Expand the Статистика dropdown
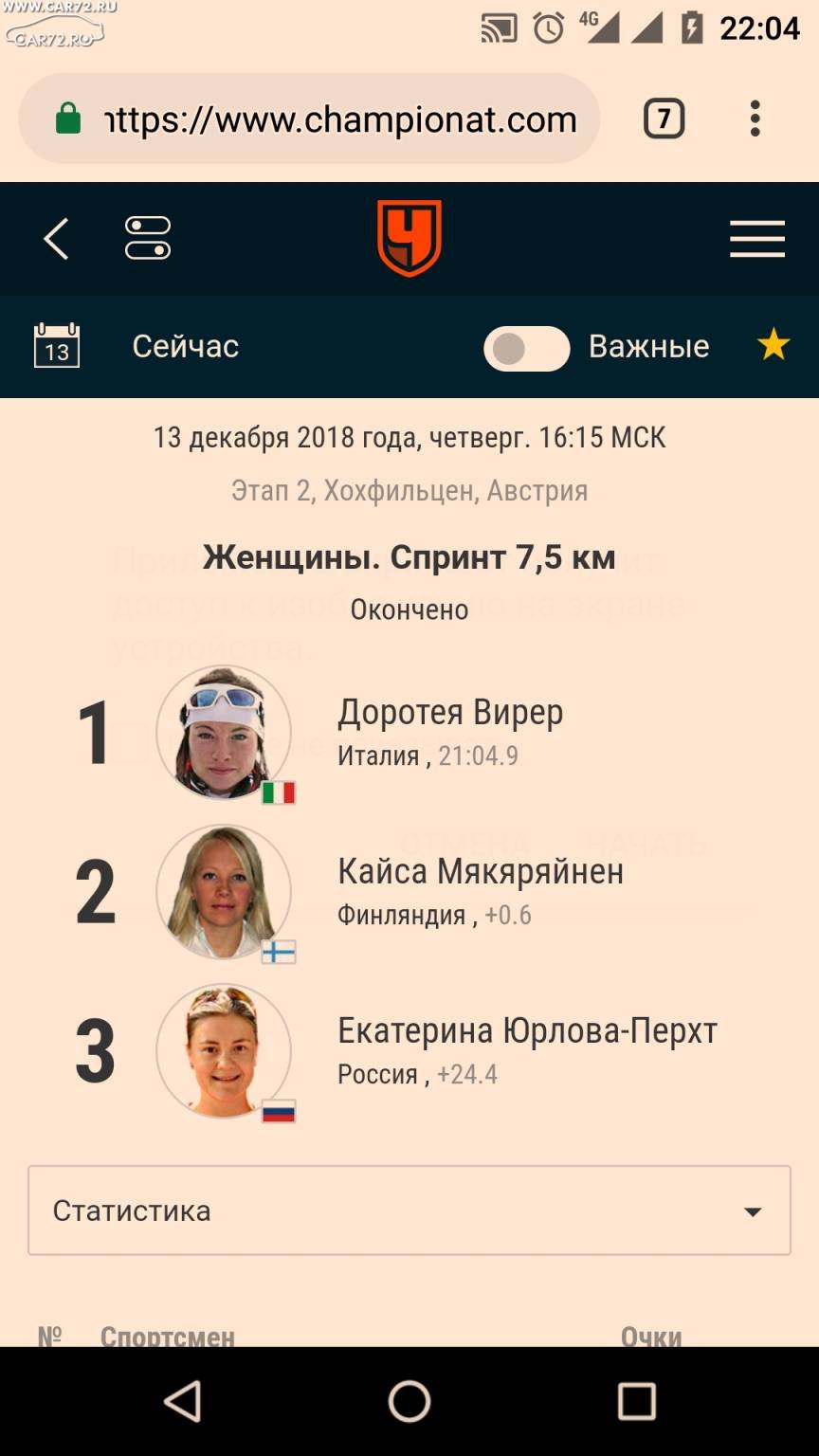The height and width of the screenshot is (1456, 819). [409, 1210]
